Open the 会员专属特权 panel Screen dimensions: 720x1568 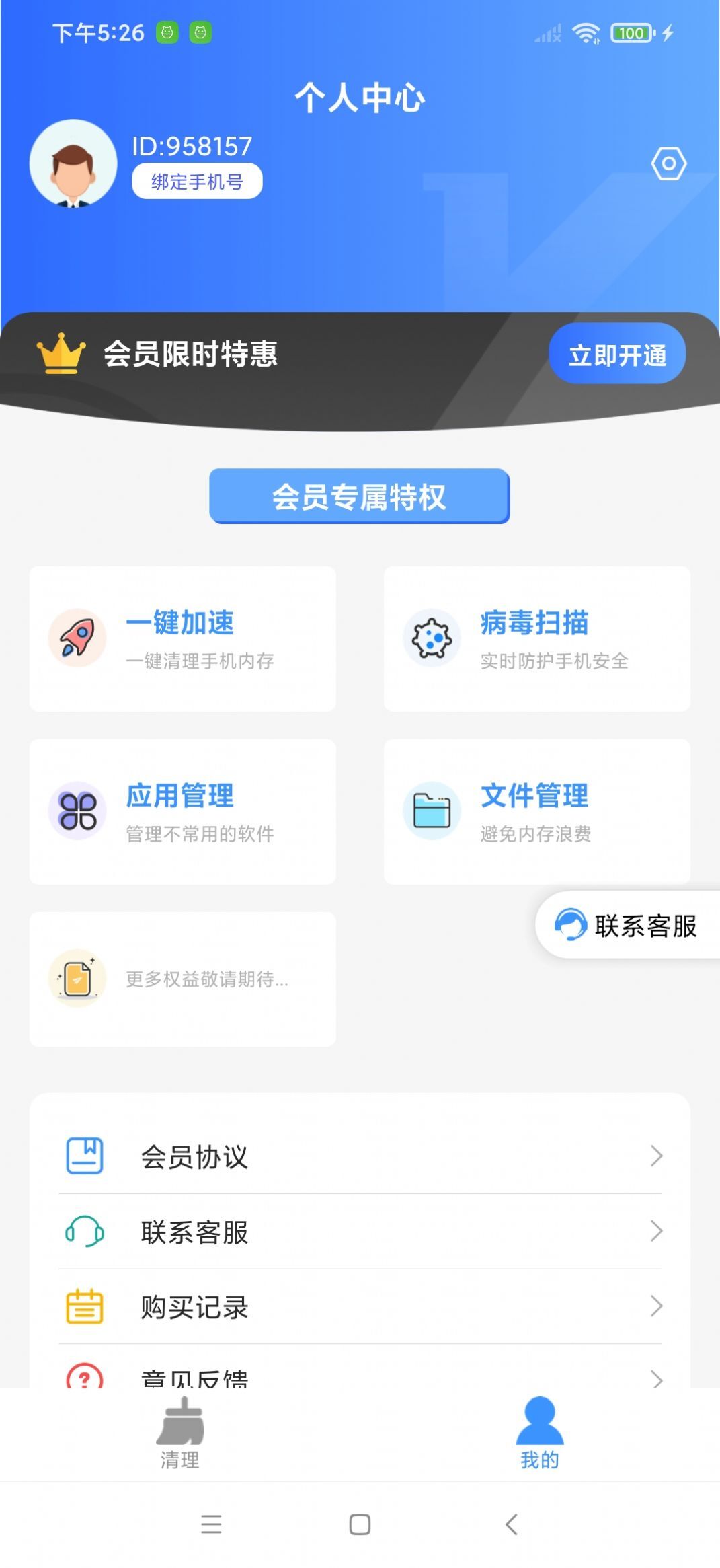pyautogui.click(x=360, y=496)
